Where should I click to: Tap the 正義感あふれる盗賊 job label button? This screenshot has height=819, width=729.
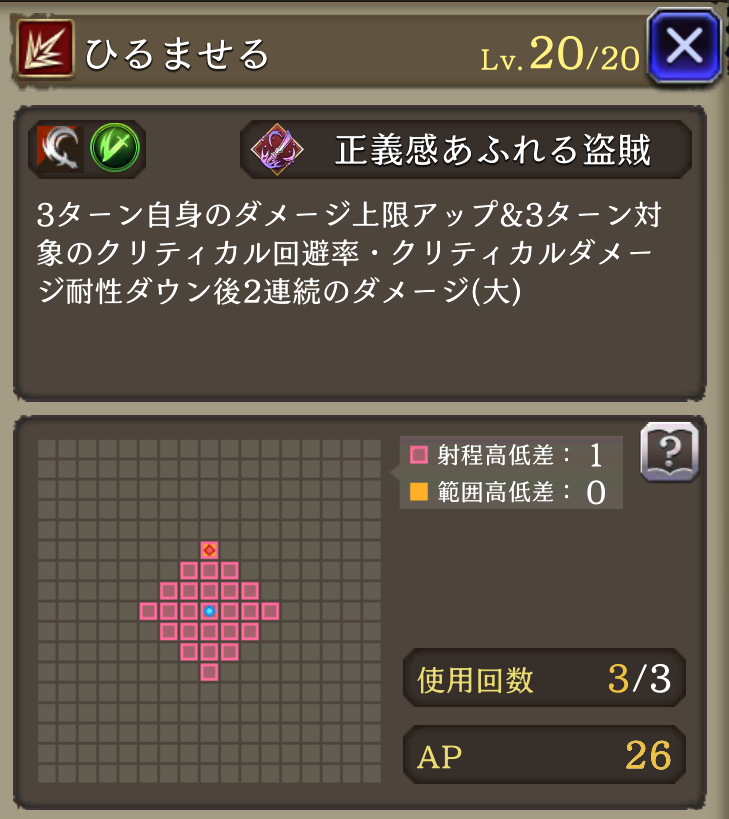point(466,150)
